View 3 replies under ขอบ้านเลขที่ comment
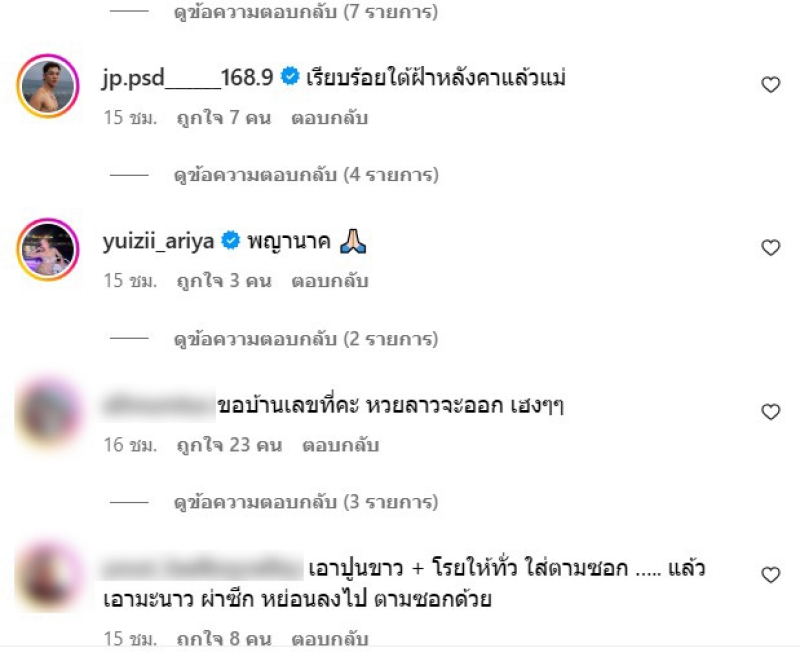The width and height of the screenshot is (800, 661). pyautogui.click(x=305, y=502)
